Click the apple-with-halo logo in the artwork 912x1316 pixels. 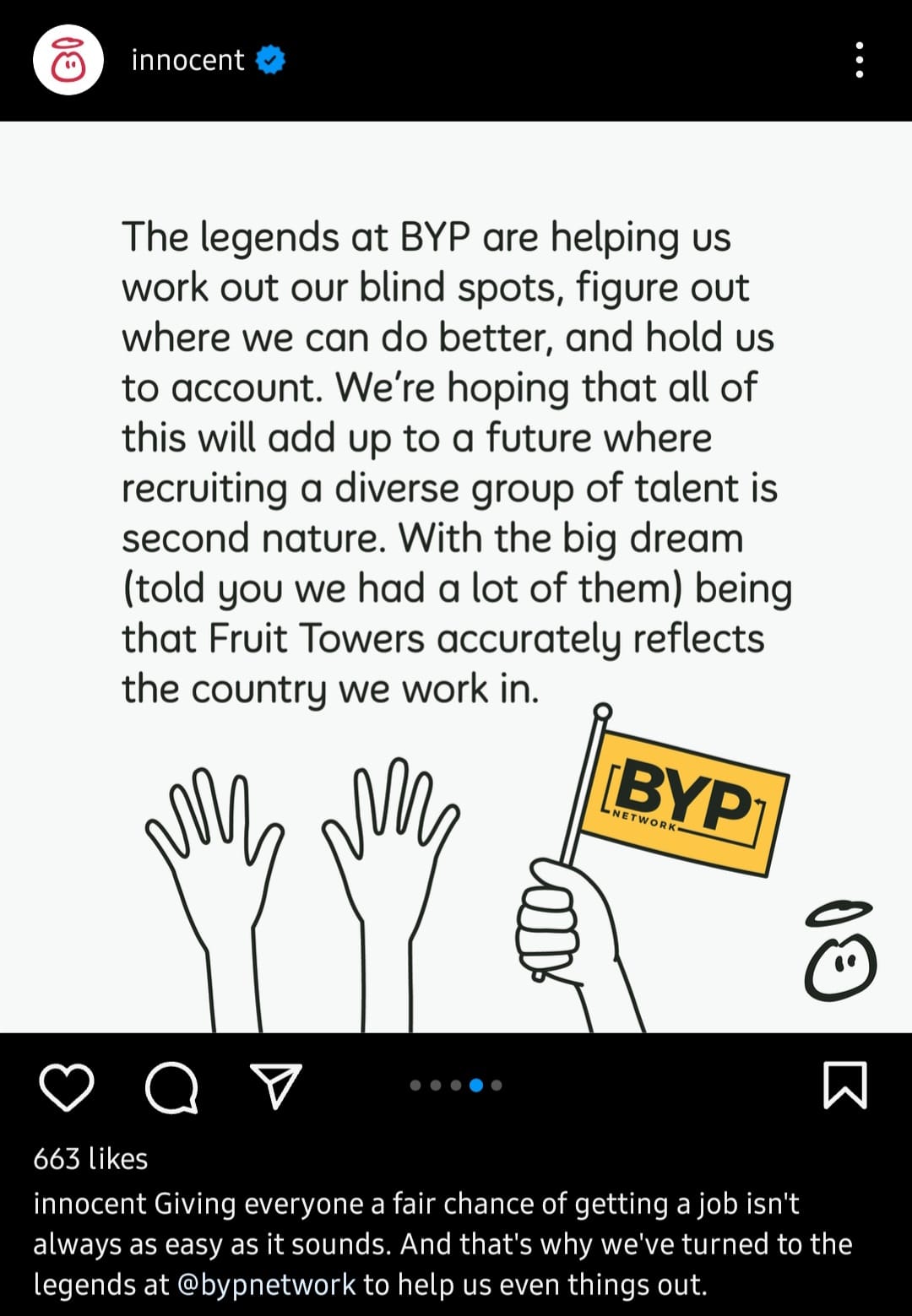843,950
